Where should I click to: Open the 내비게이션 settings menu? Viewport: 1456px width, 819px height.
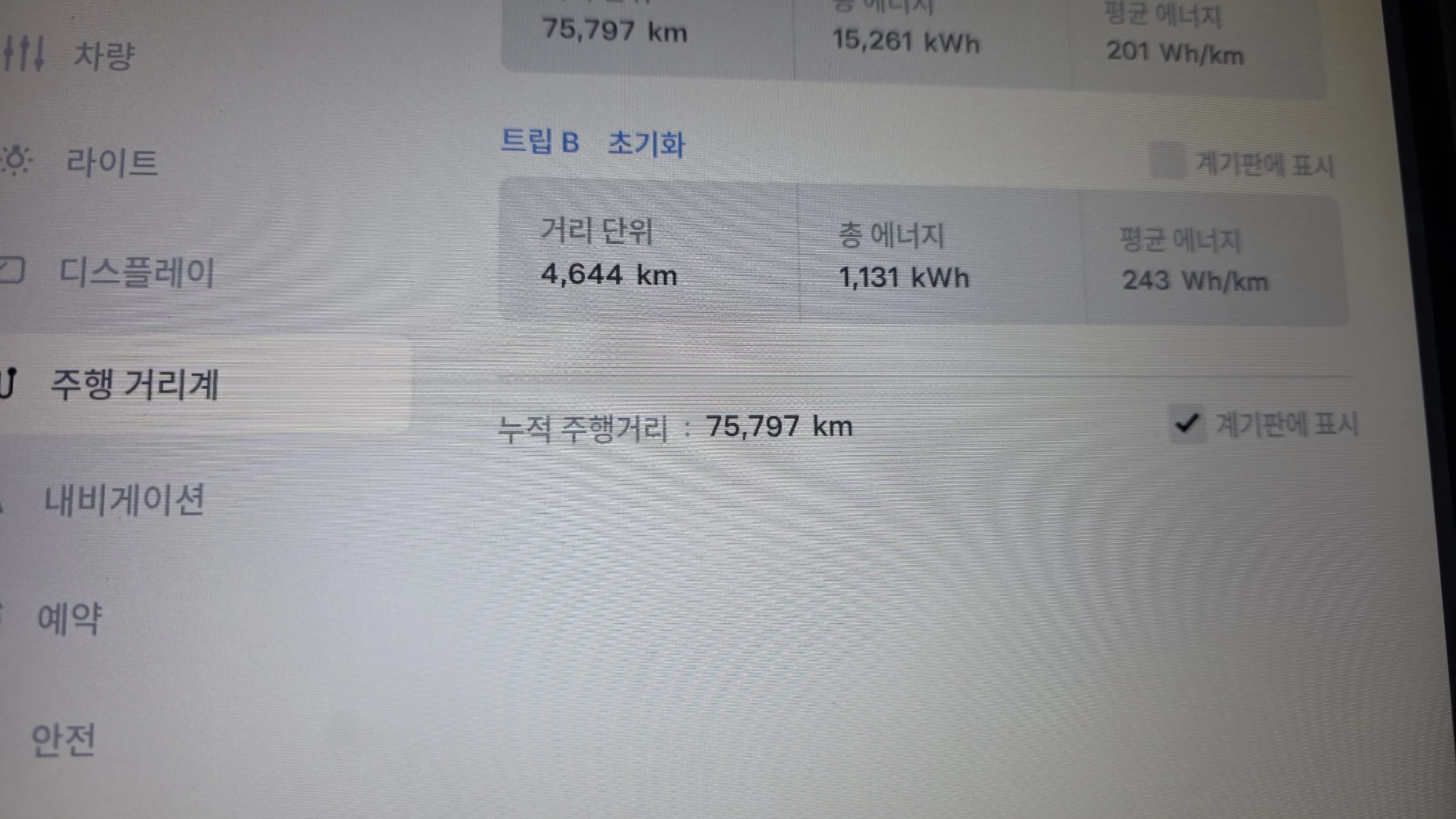click(x=124, y=500)
